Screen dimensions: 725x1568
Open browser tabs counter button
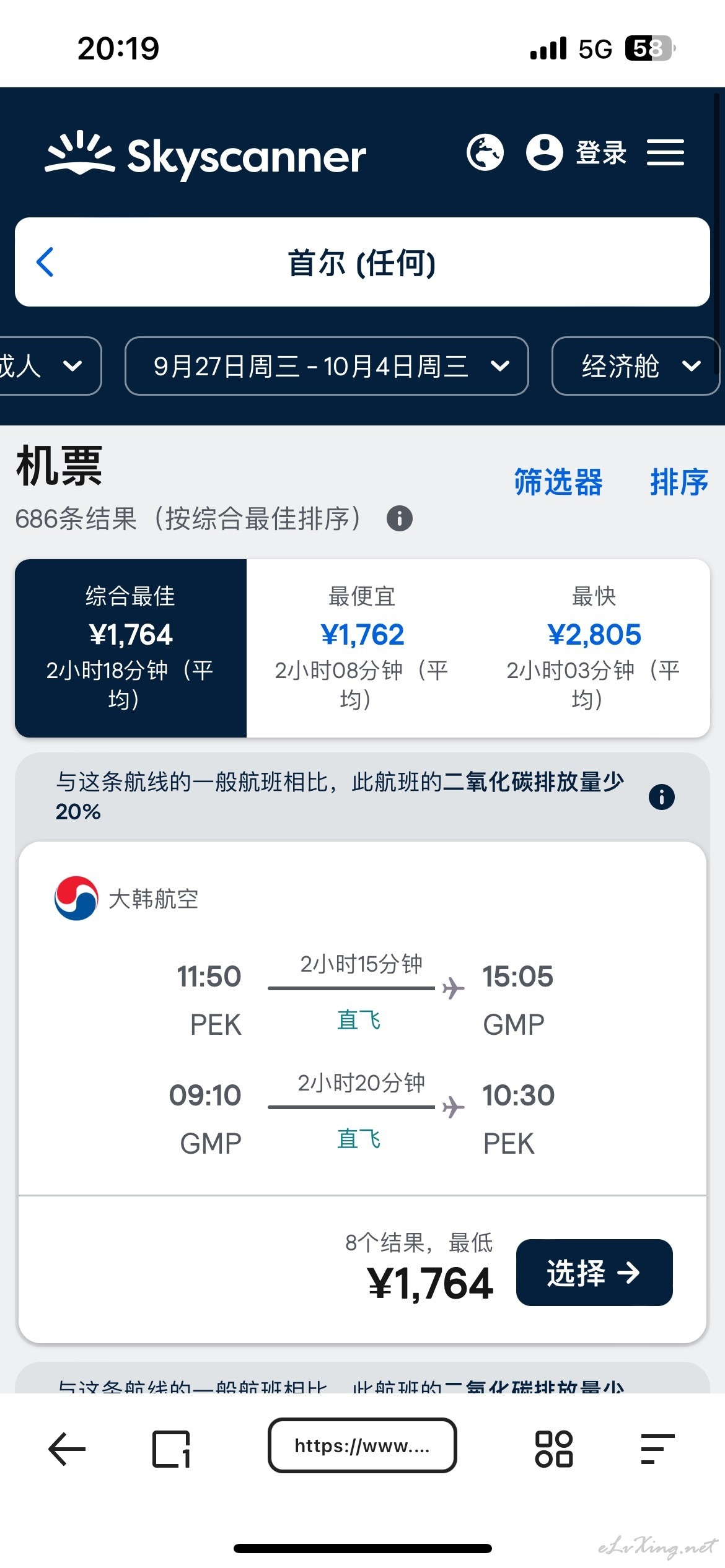pos(171,1449)
